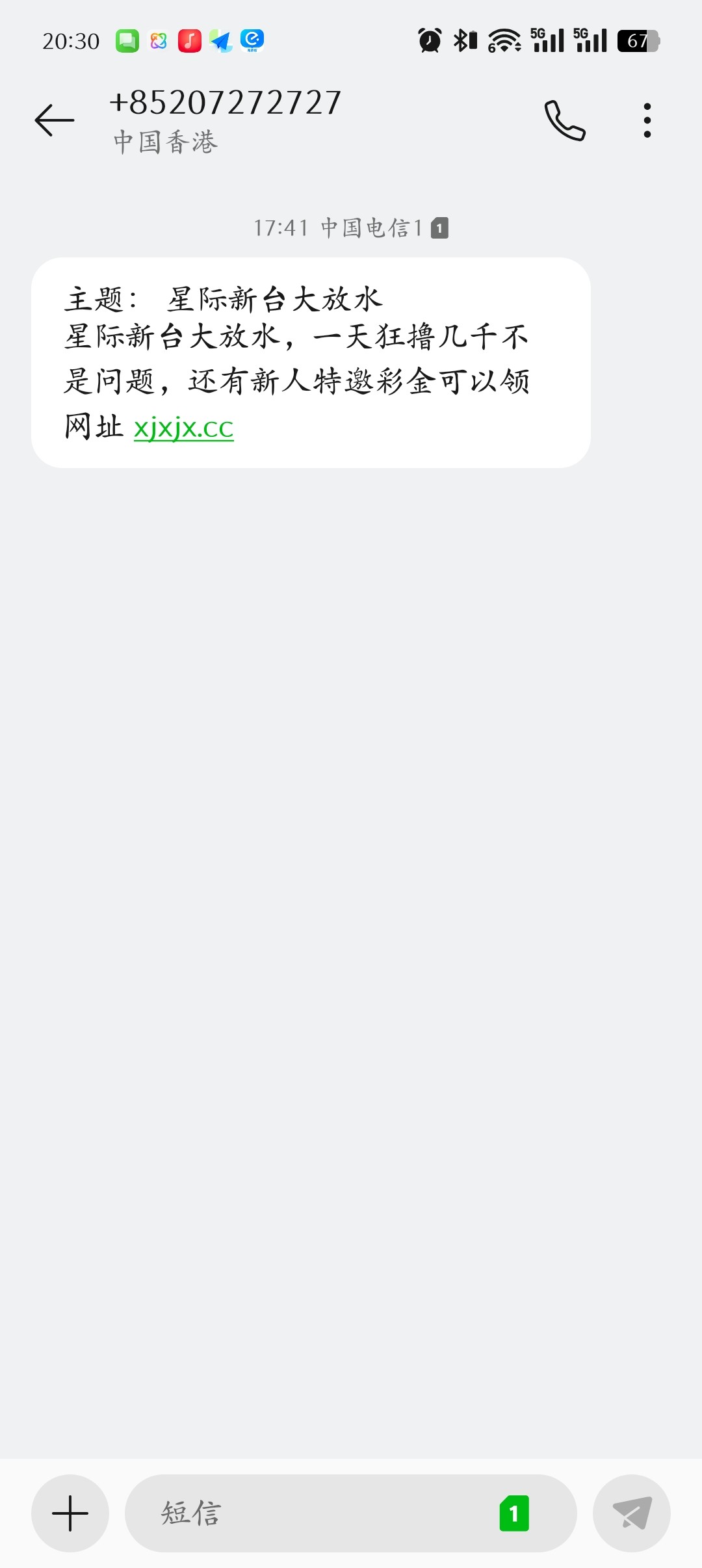Switch the green SIM 1 selector

coord(514,1513)
